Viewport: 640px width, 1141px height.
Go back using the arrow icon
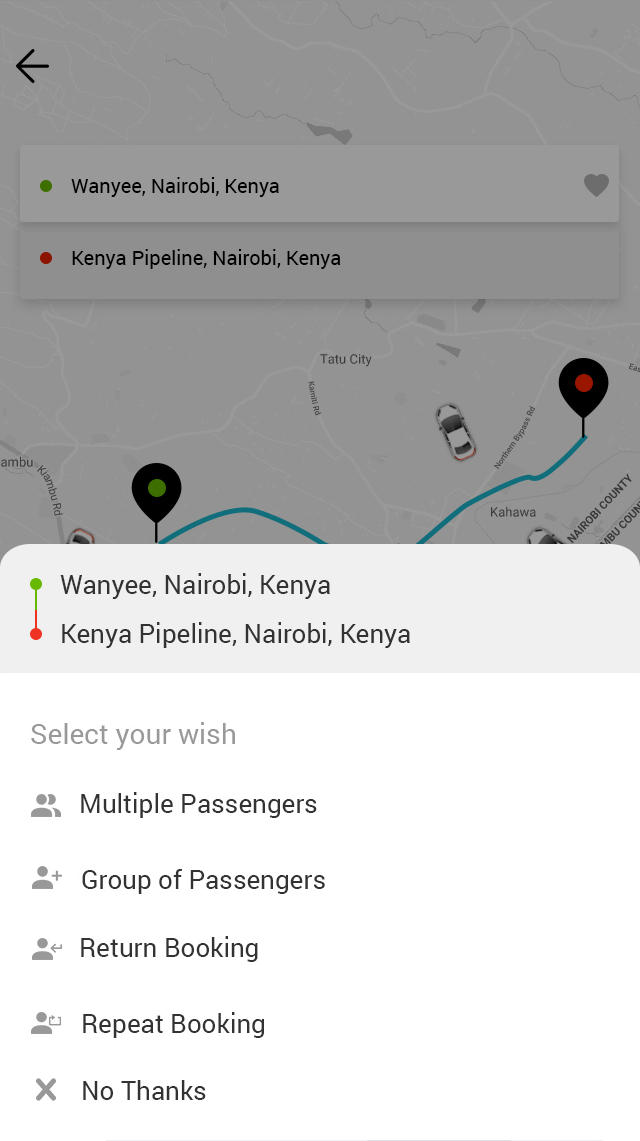coord(32,67)
